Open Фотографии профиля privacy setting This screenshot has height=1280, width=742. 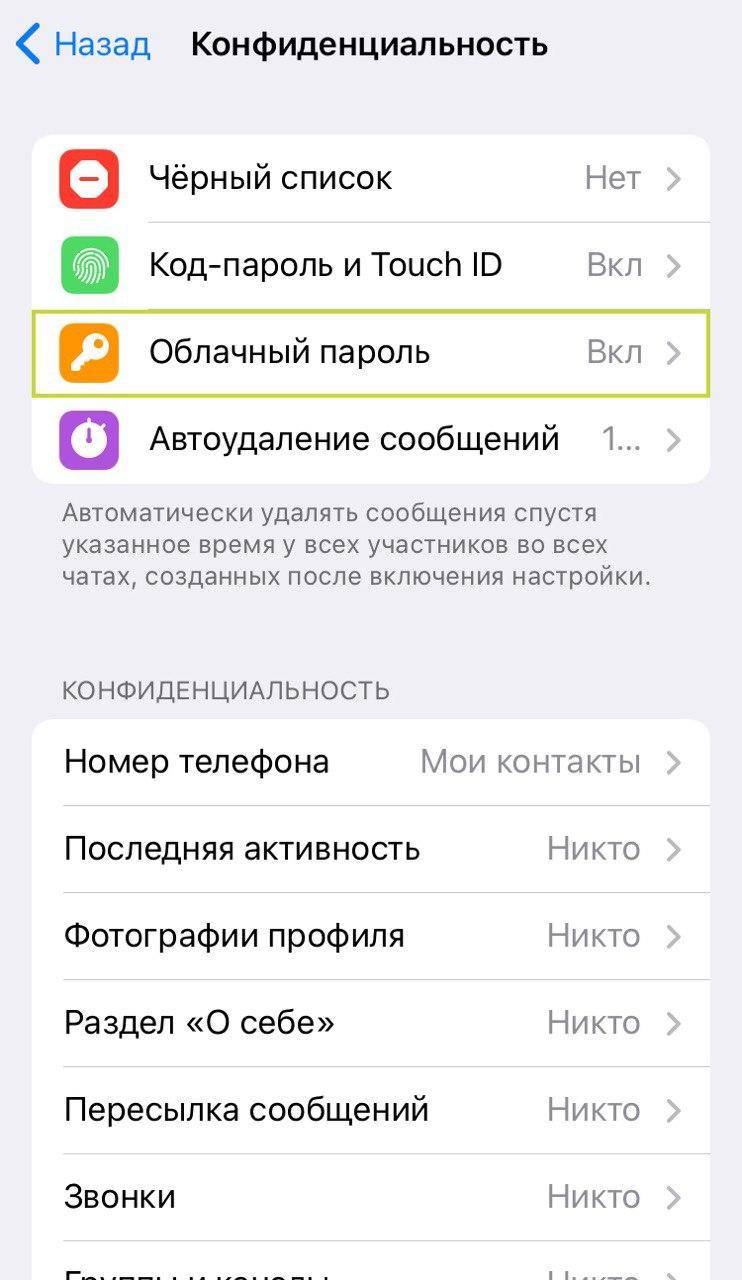click(x=370, y=936)
